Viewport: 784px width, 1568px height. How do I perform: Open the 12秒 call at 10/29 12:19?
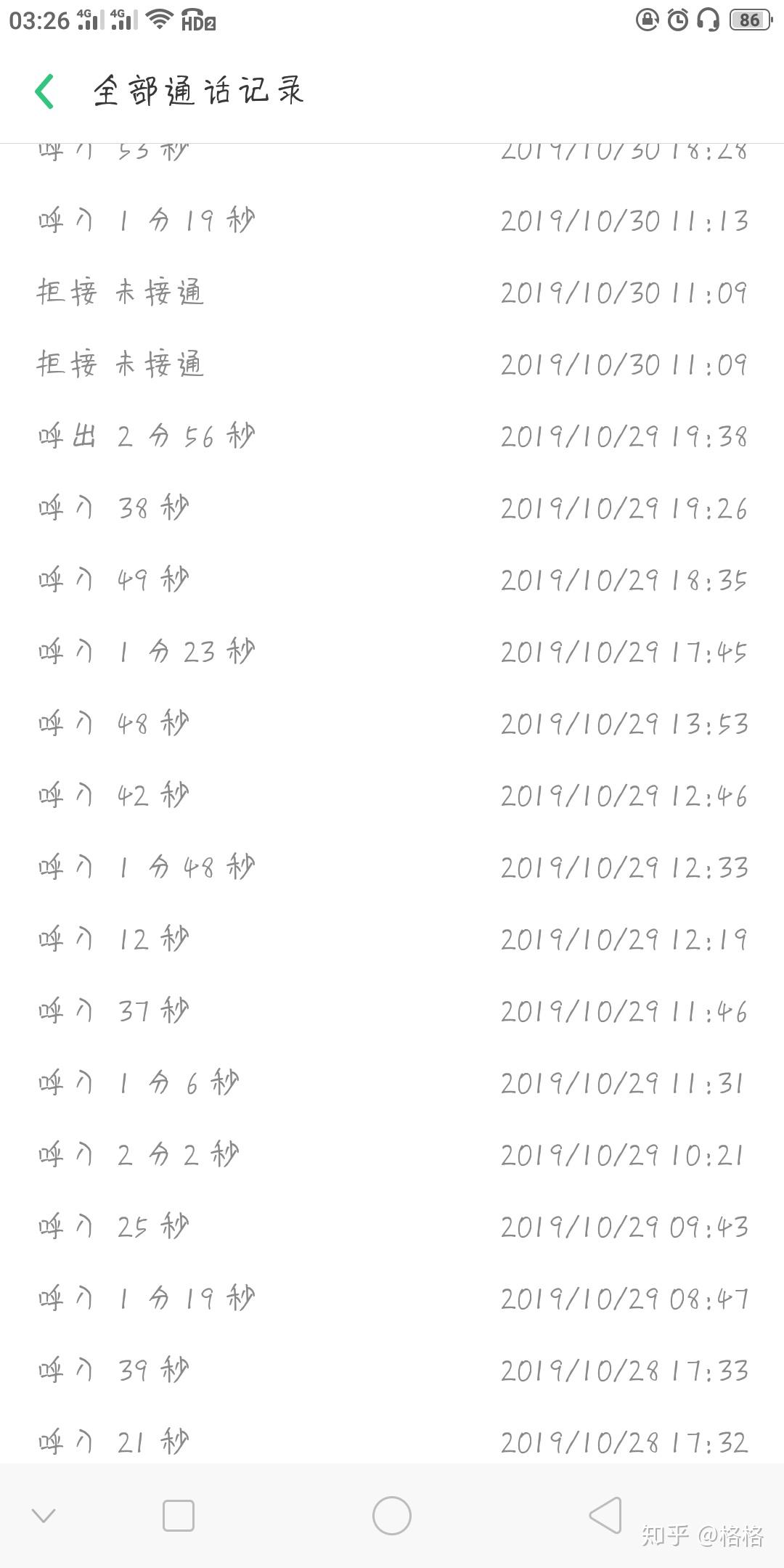coord(392,939)
